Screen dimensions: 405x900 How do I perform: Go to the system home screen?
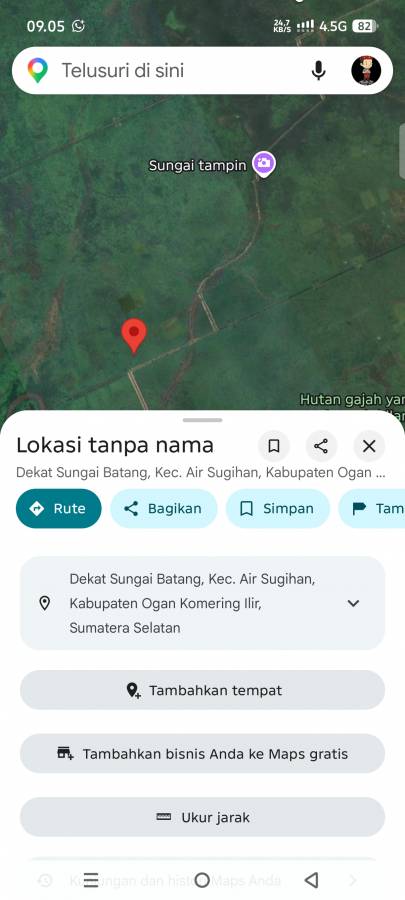pyautogui.click(x=202, y=880)
